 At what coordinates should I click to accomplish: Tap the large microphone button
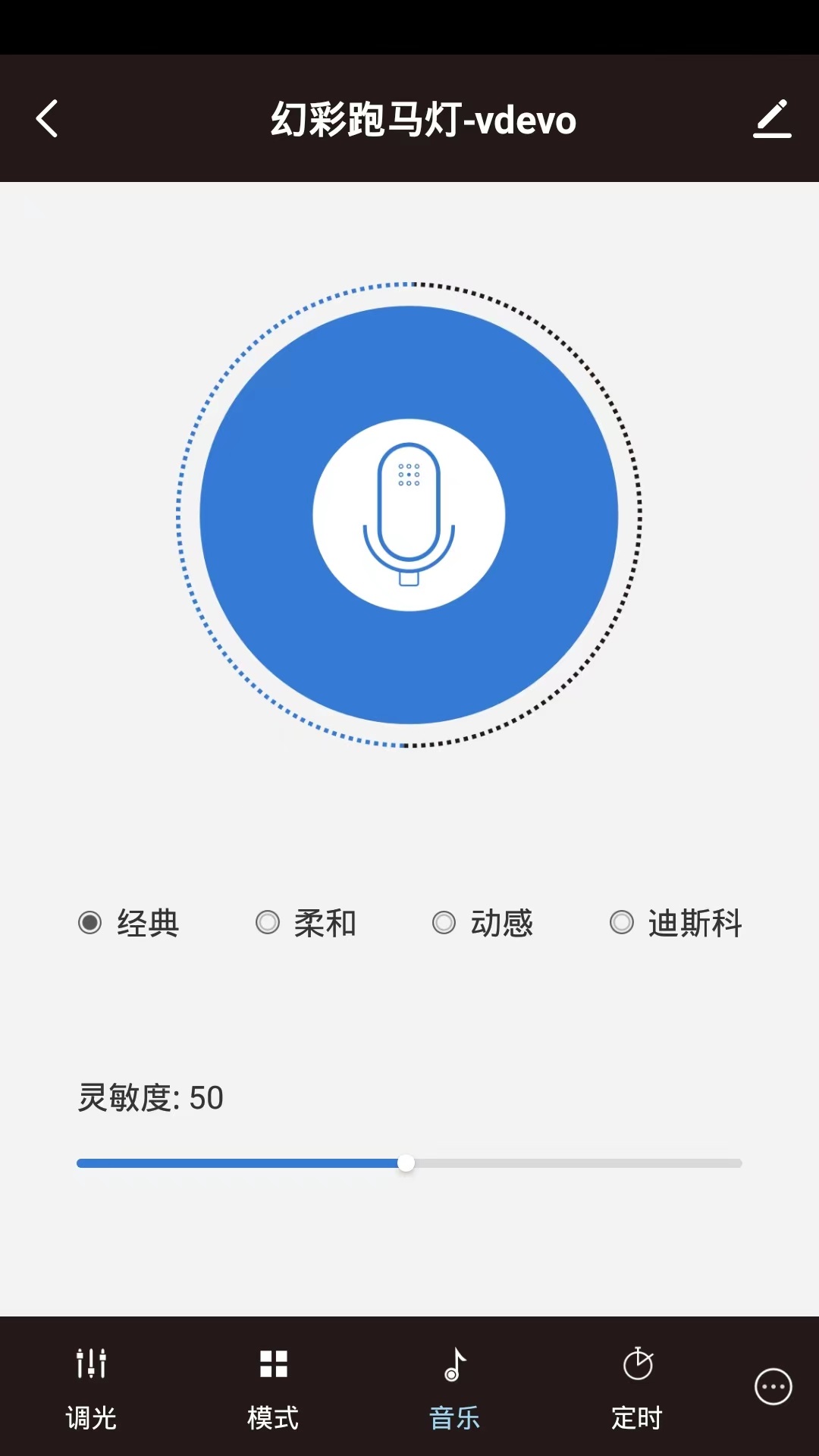[x=408, y=516]
